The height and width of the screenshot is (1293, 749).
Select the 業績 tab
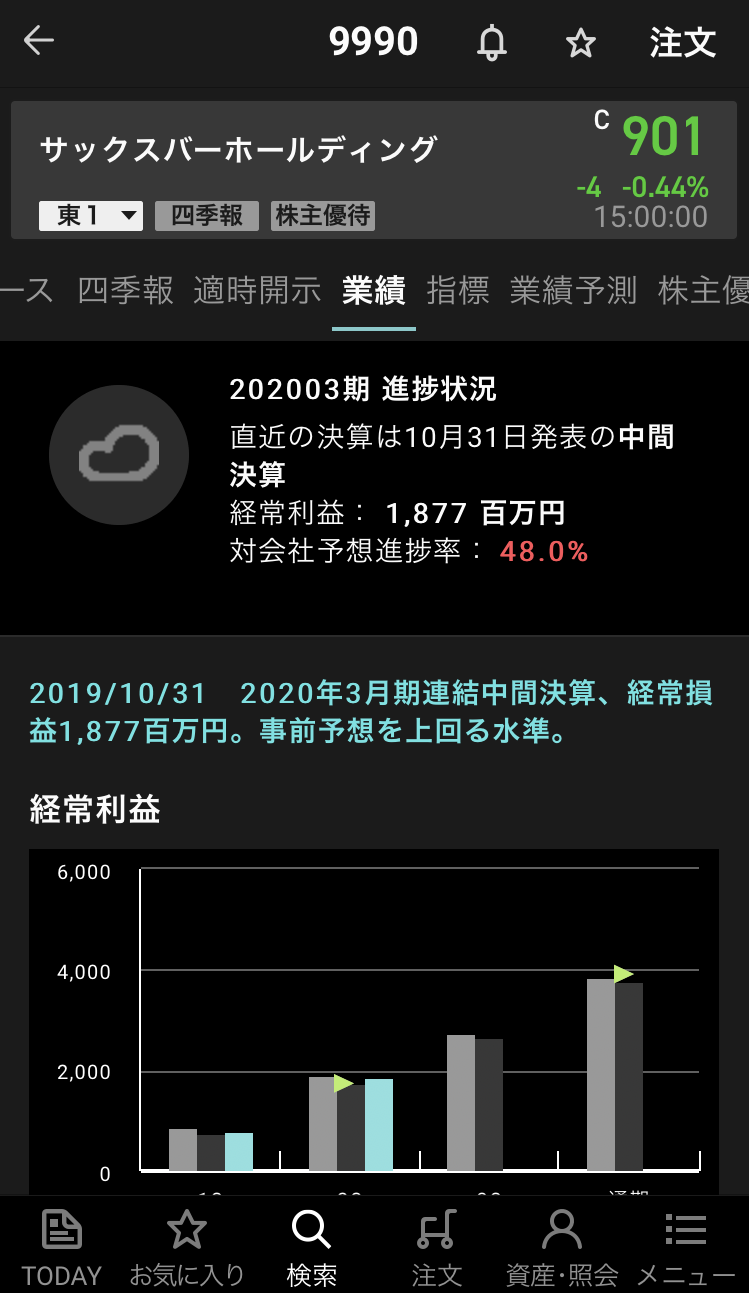click(373, 290)
